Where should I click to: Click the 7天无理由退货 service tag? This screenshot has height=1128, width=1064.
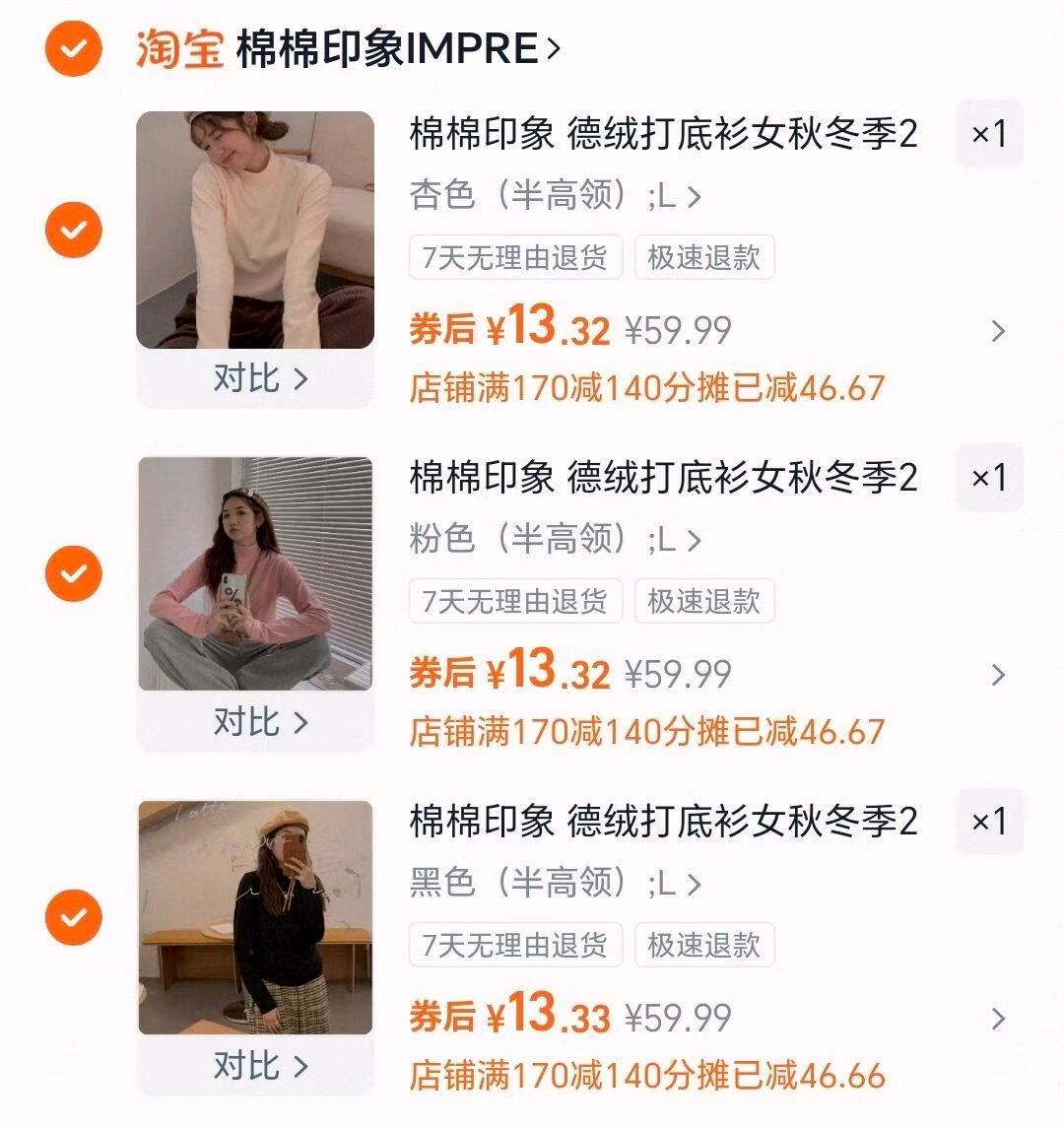tap(516, 257)
